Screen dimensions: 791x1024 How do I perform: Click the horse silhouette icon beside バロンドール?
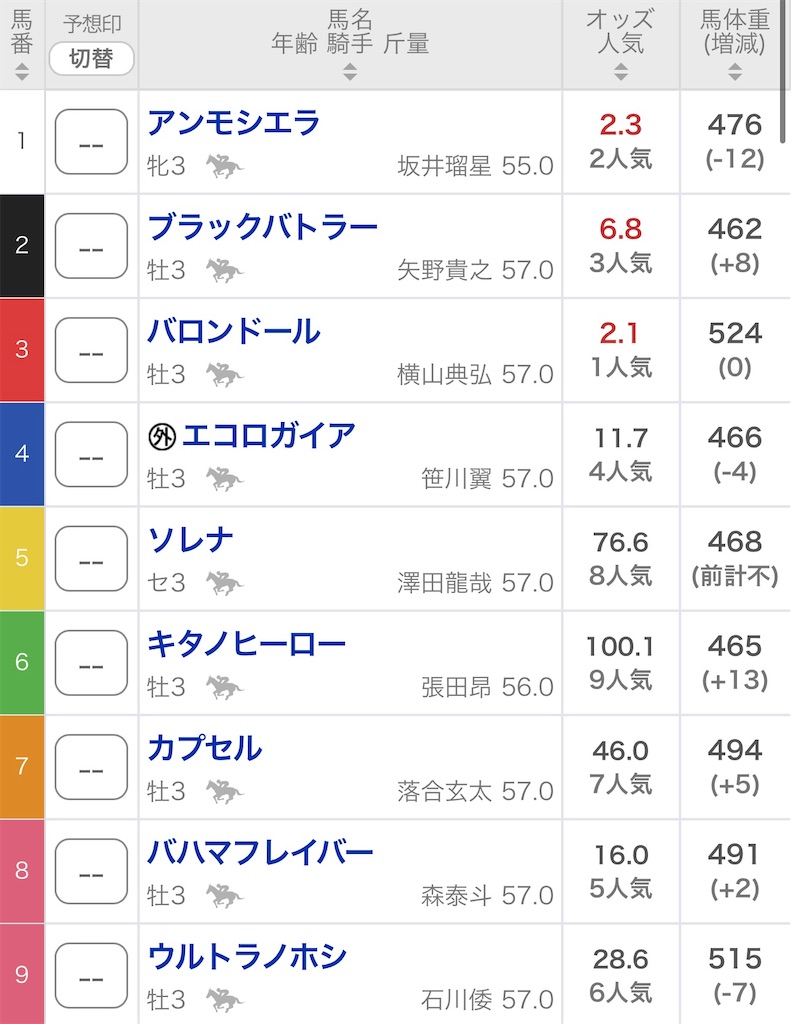click(x=225, y=372)
